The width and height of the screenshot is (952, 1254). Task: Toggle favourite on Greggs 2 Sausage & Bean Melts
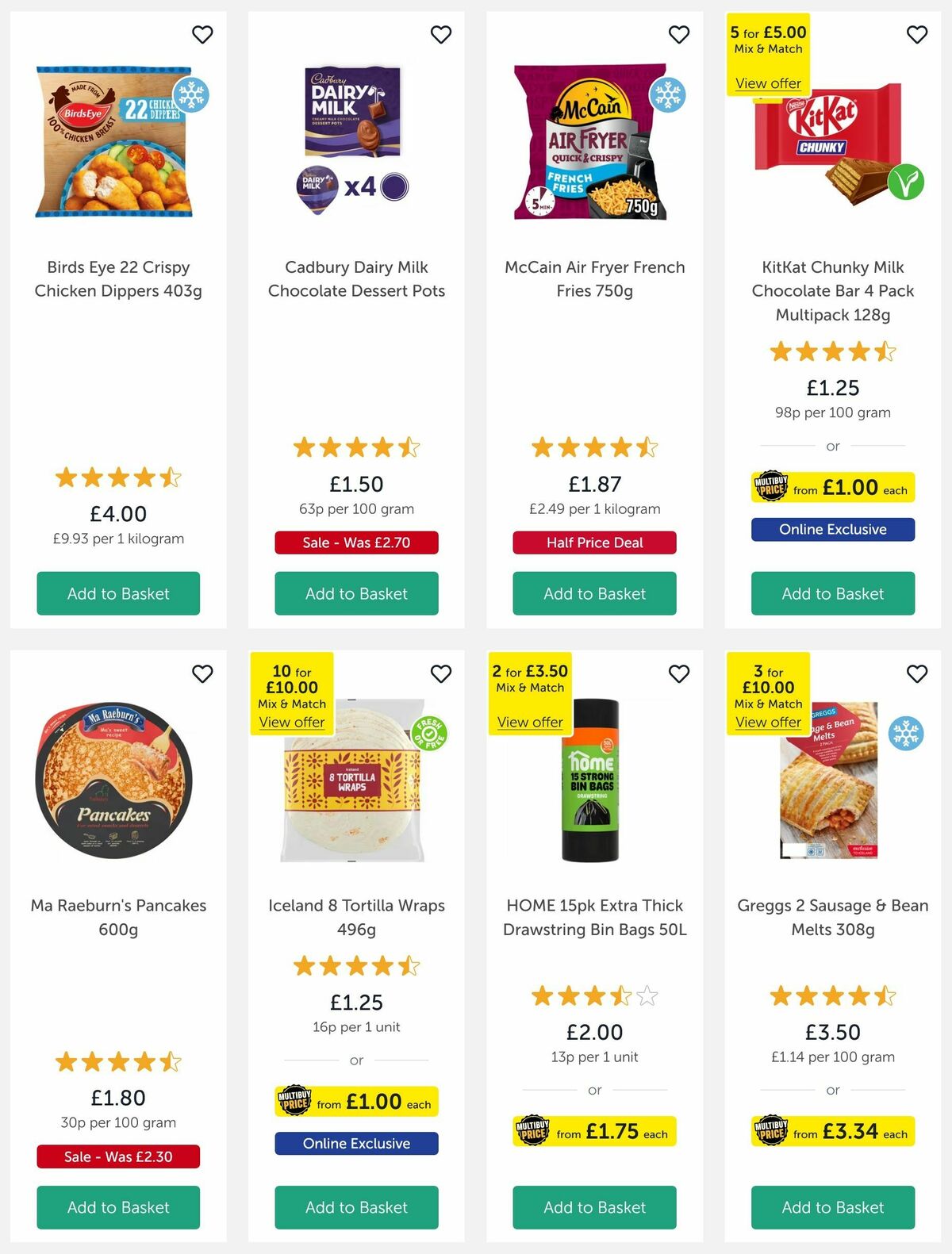pyautogui.click(x=916, y=673)
